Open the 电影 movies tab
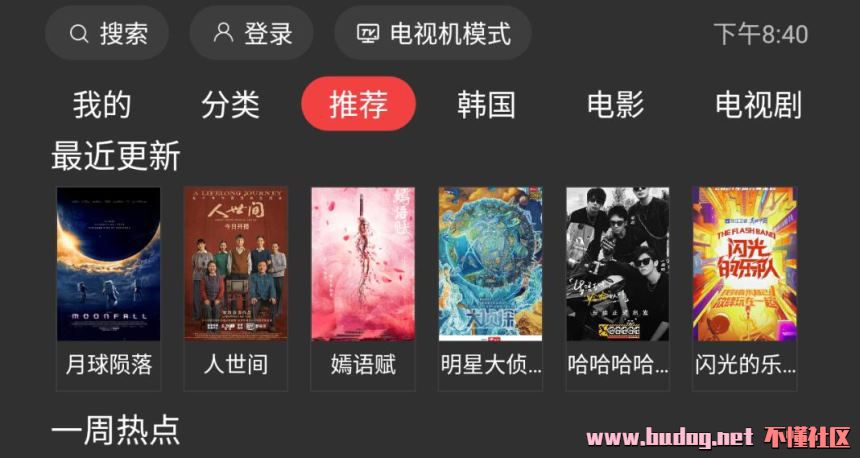The height and width of the screenshot is (458, 860). coord(615,104)
